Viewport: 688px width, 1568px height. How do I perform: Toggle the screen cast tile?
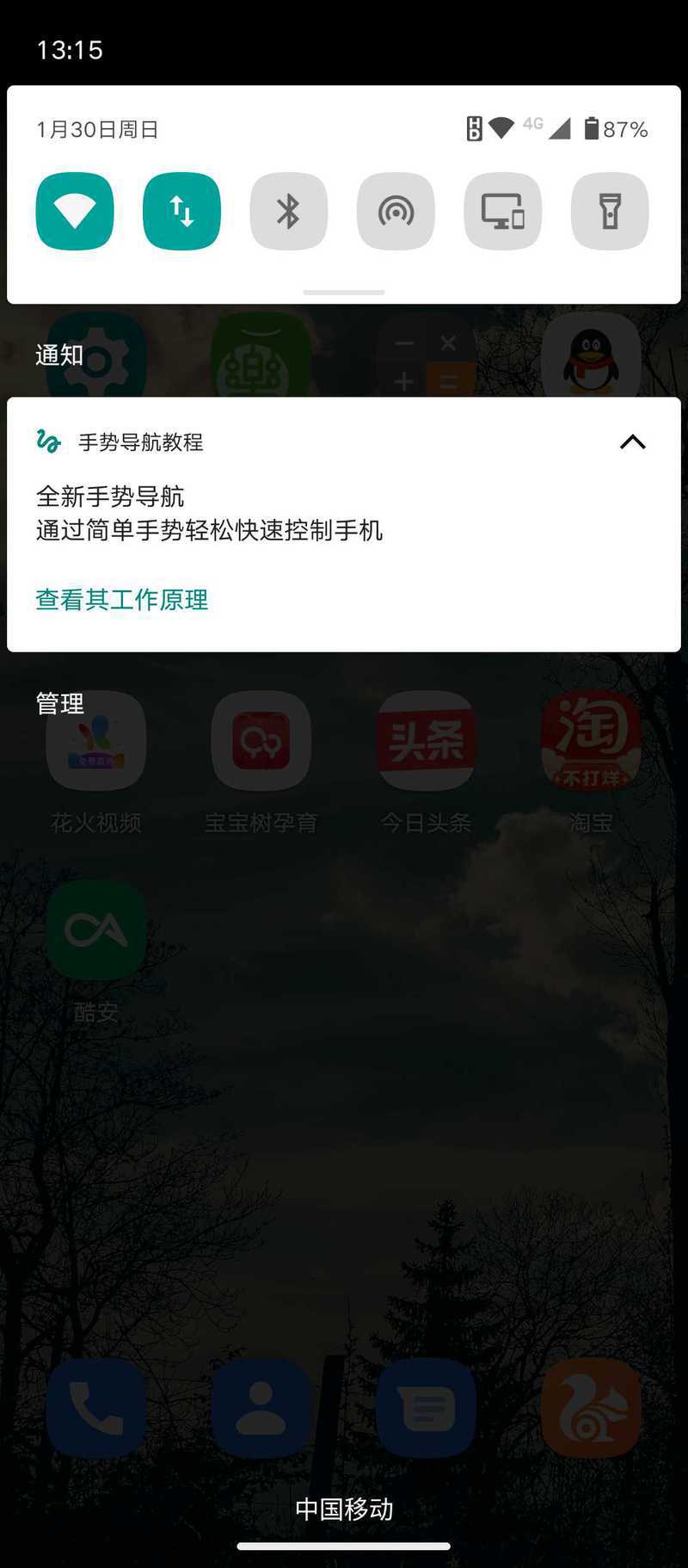pos(502,211)
